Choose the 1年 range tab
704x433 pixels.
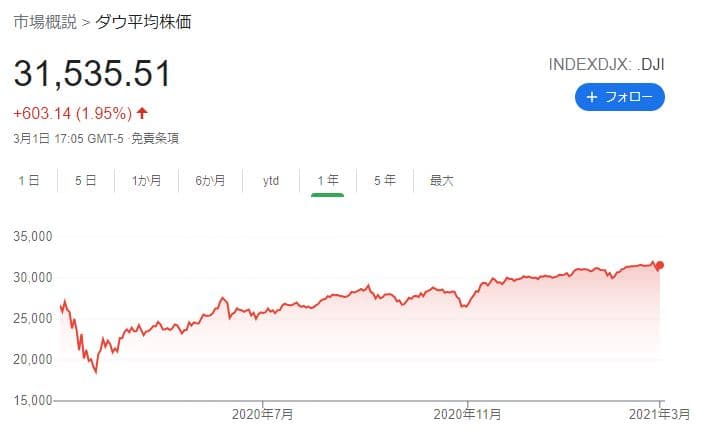327,181
